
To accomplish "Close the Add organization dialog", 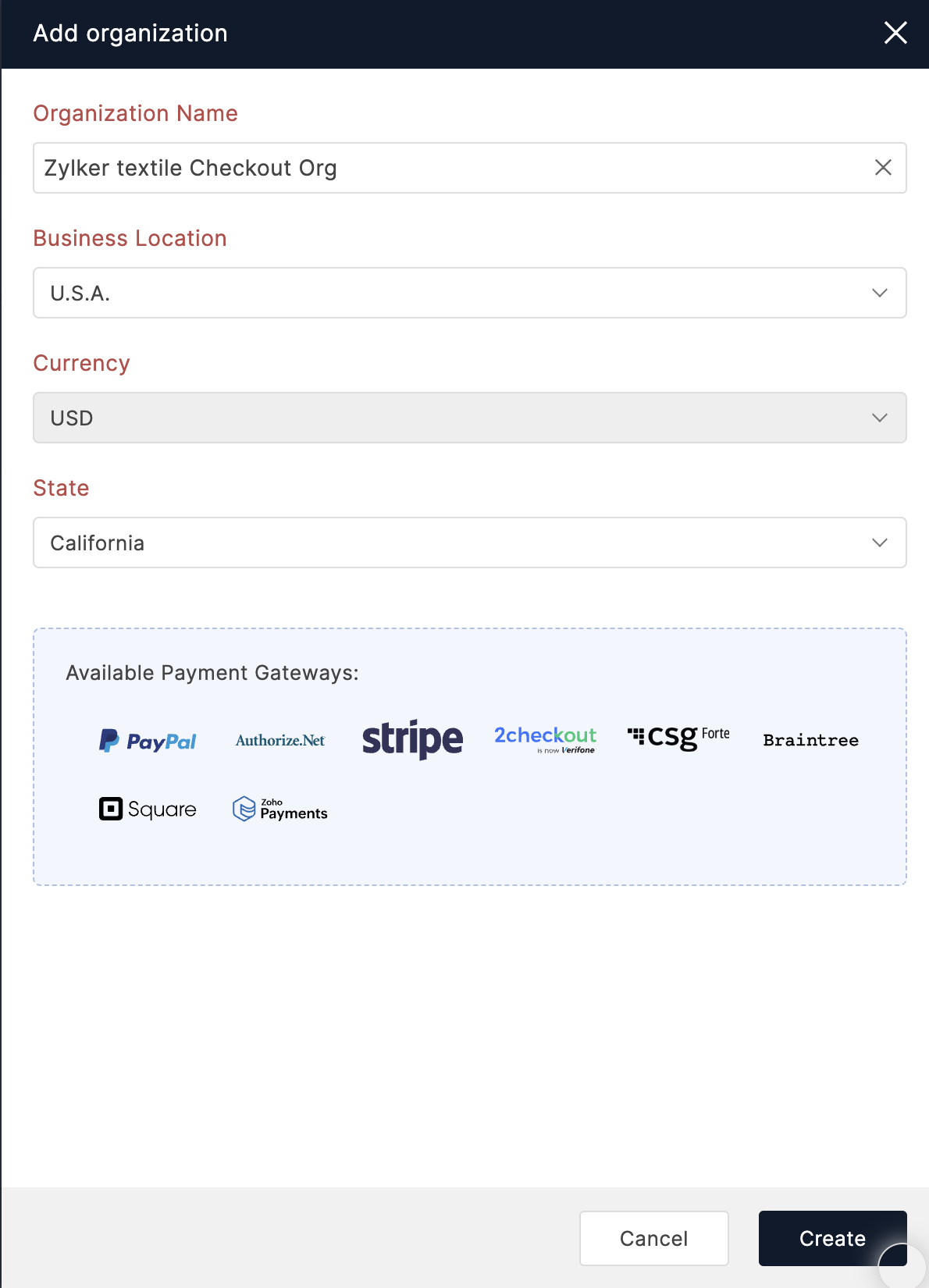I will pyautogui.click(x=895, y=33).
